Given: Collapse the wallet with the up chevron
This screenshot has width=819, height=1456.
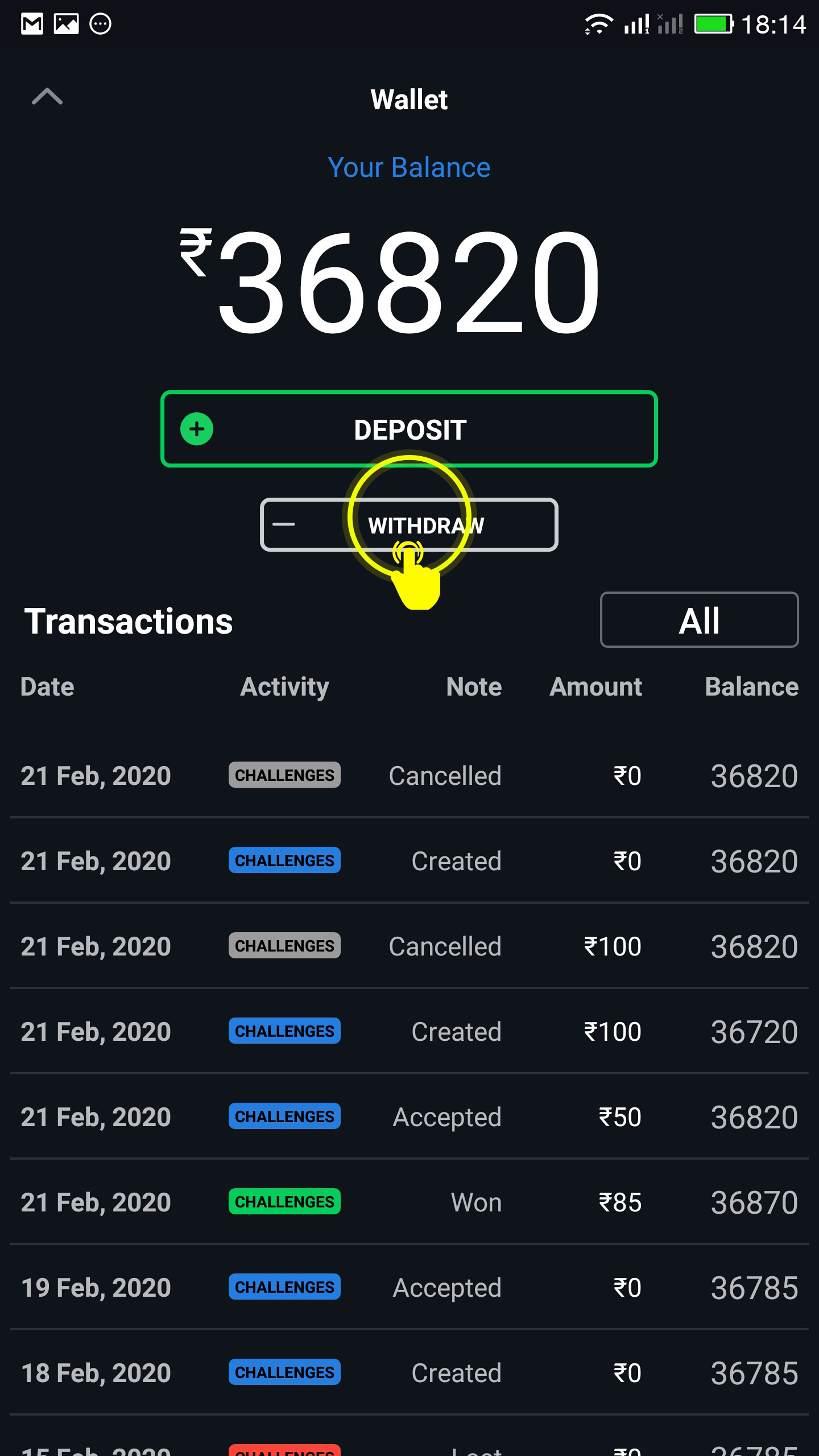Looking at the screenshot, I should pyautogui.click(x=47, y=97).
